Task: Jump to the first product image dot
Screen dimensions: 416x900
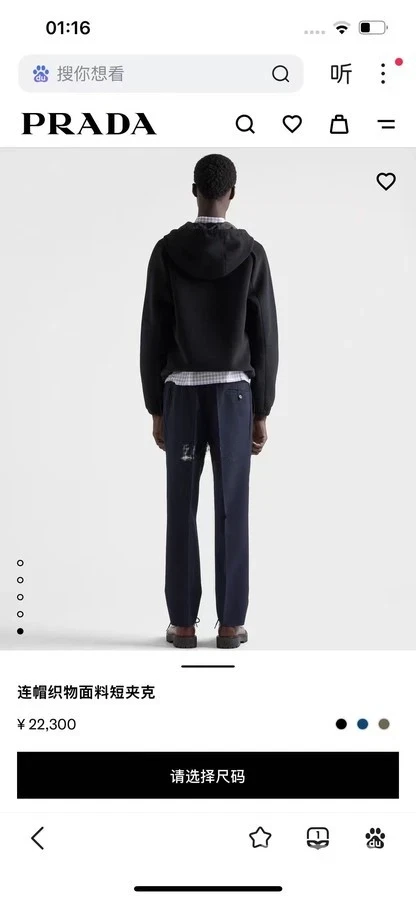Action: click(20, 563)
